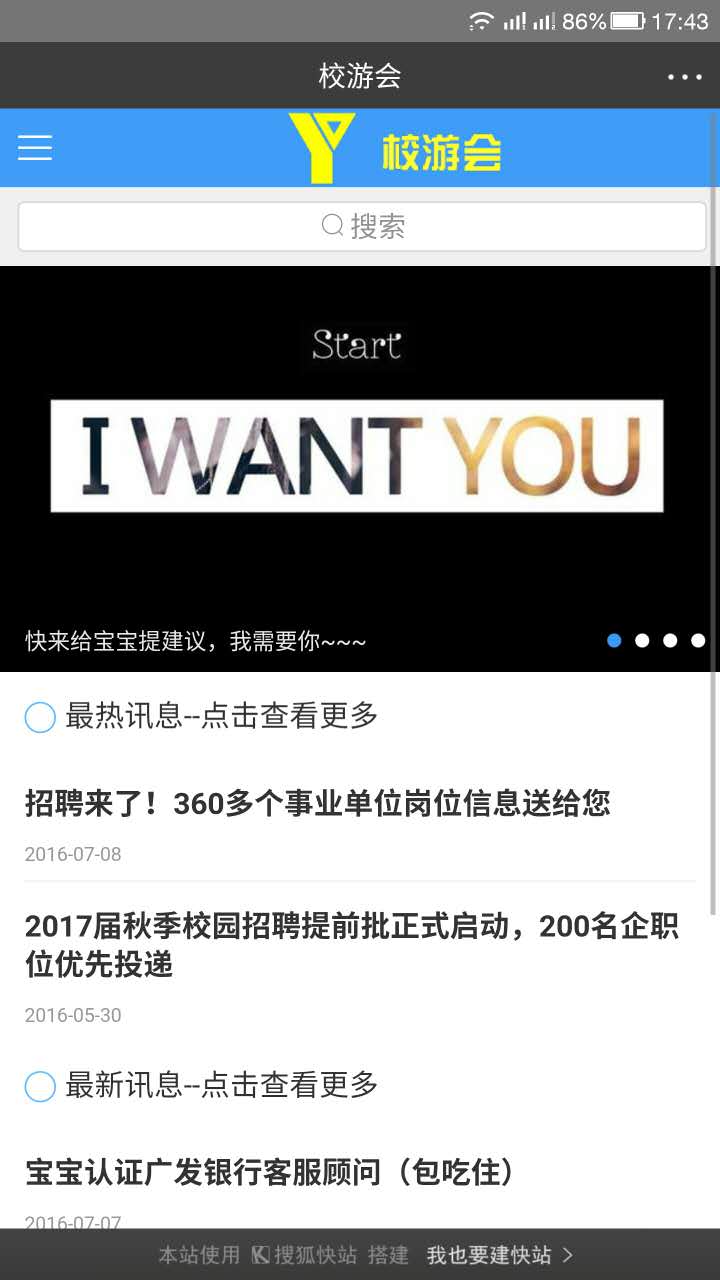The image size is (720, 1280).
Task: View more under 最新讯息
Action: coord(220,1085)
